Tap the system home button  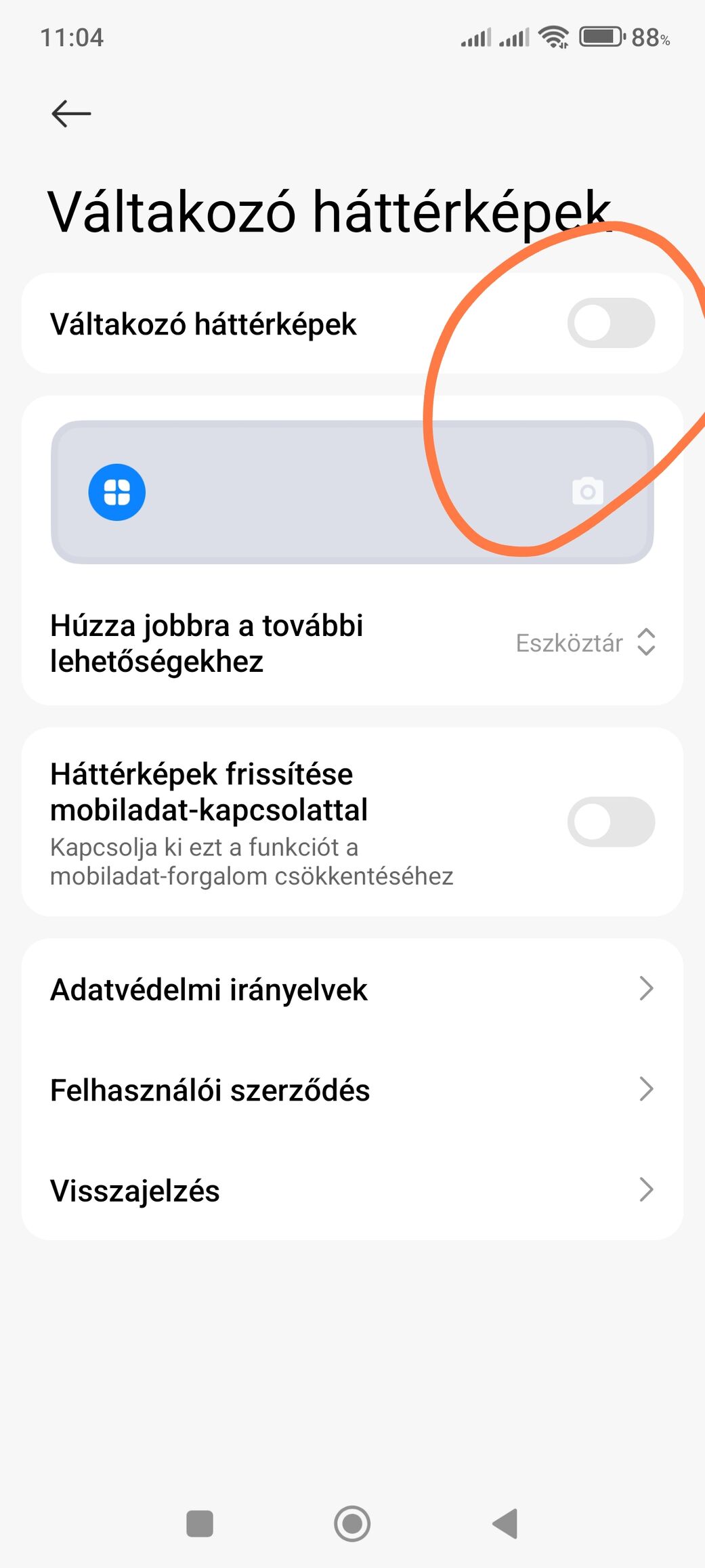pos(352,1524)
